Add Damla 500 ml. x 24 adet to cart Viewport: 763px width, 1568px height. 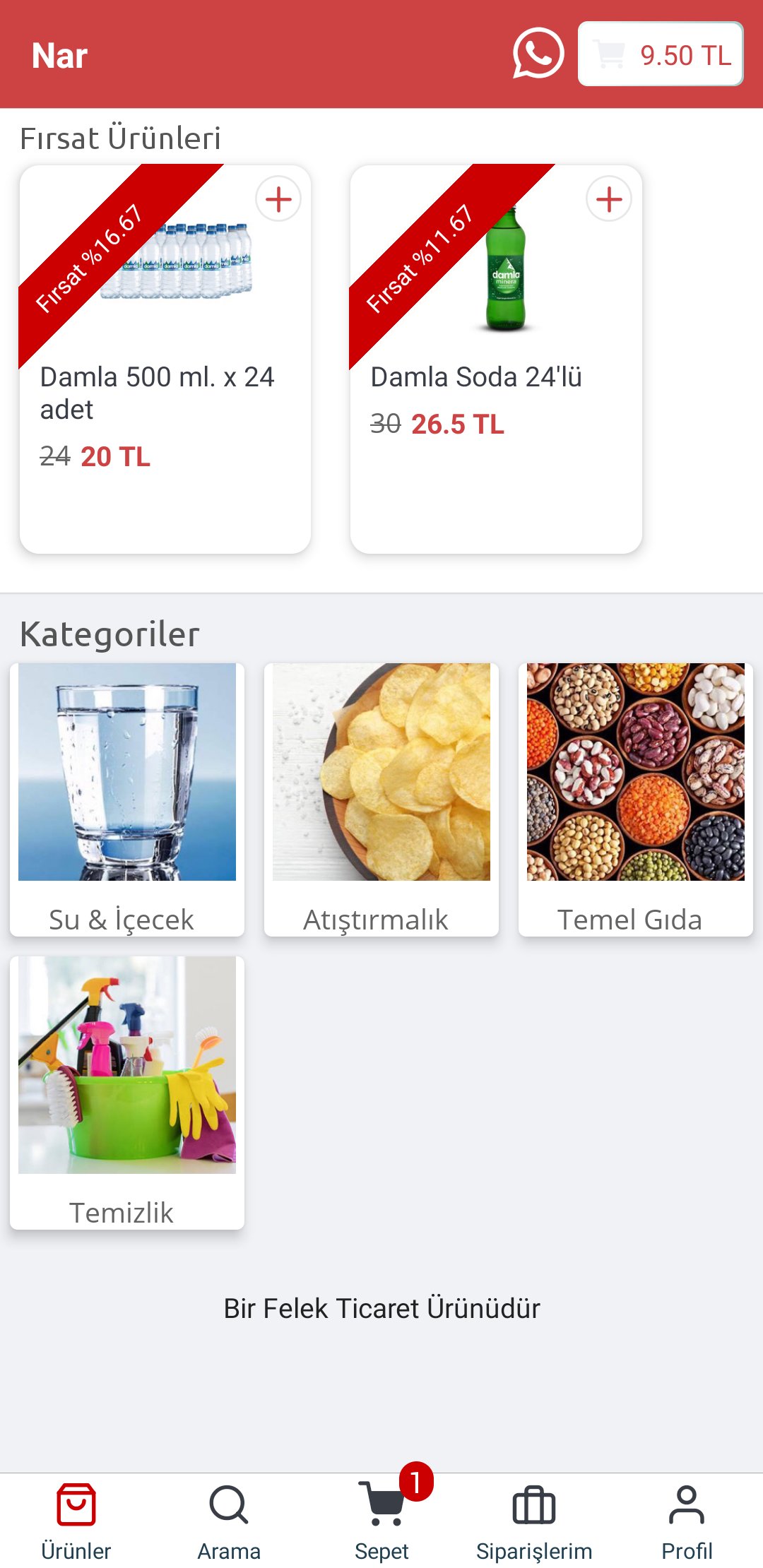coord(278,199)
